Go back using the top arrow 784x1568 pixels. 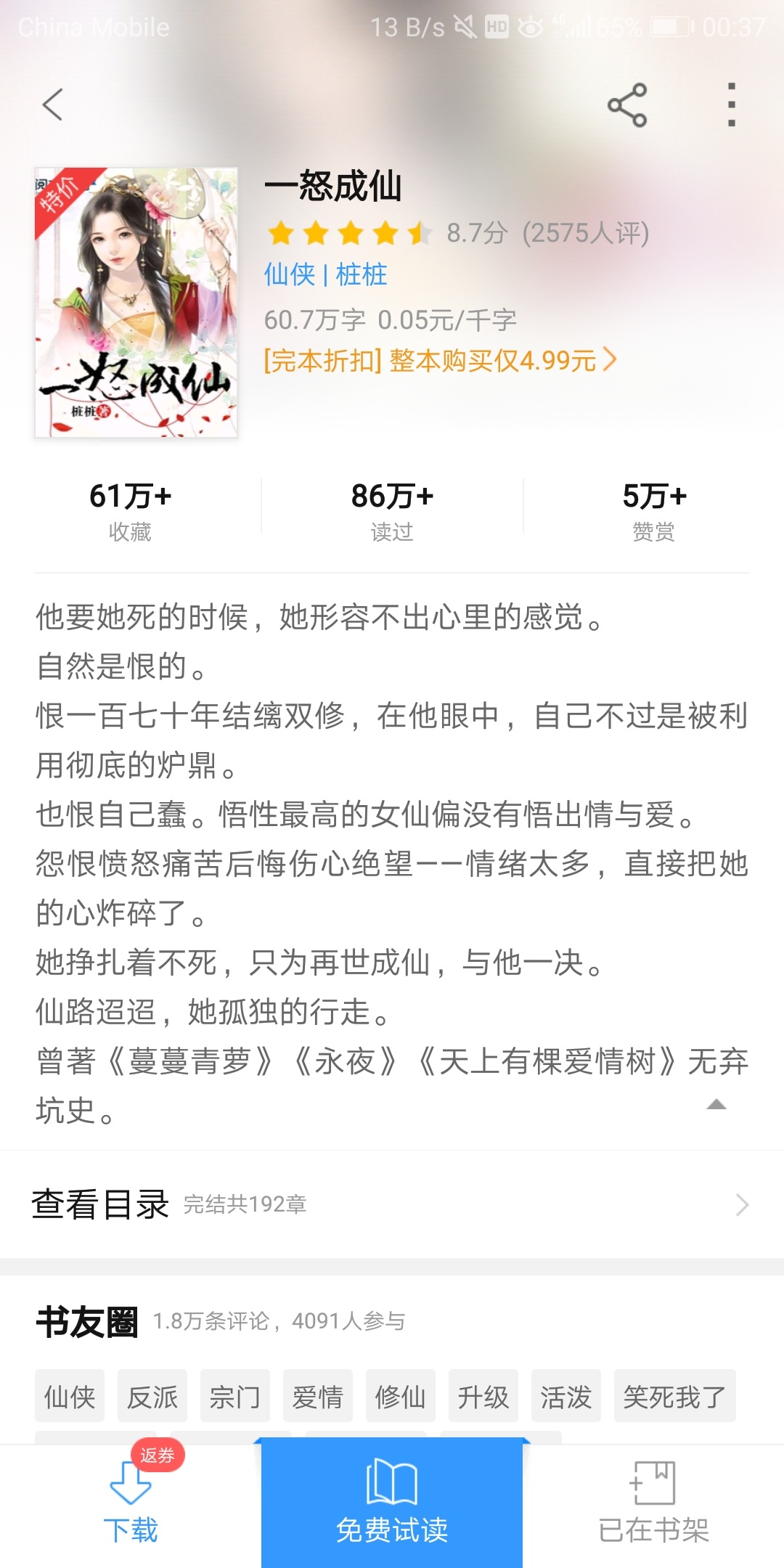(53, 105)
